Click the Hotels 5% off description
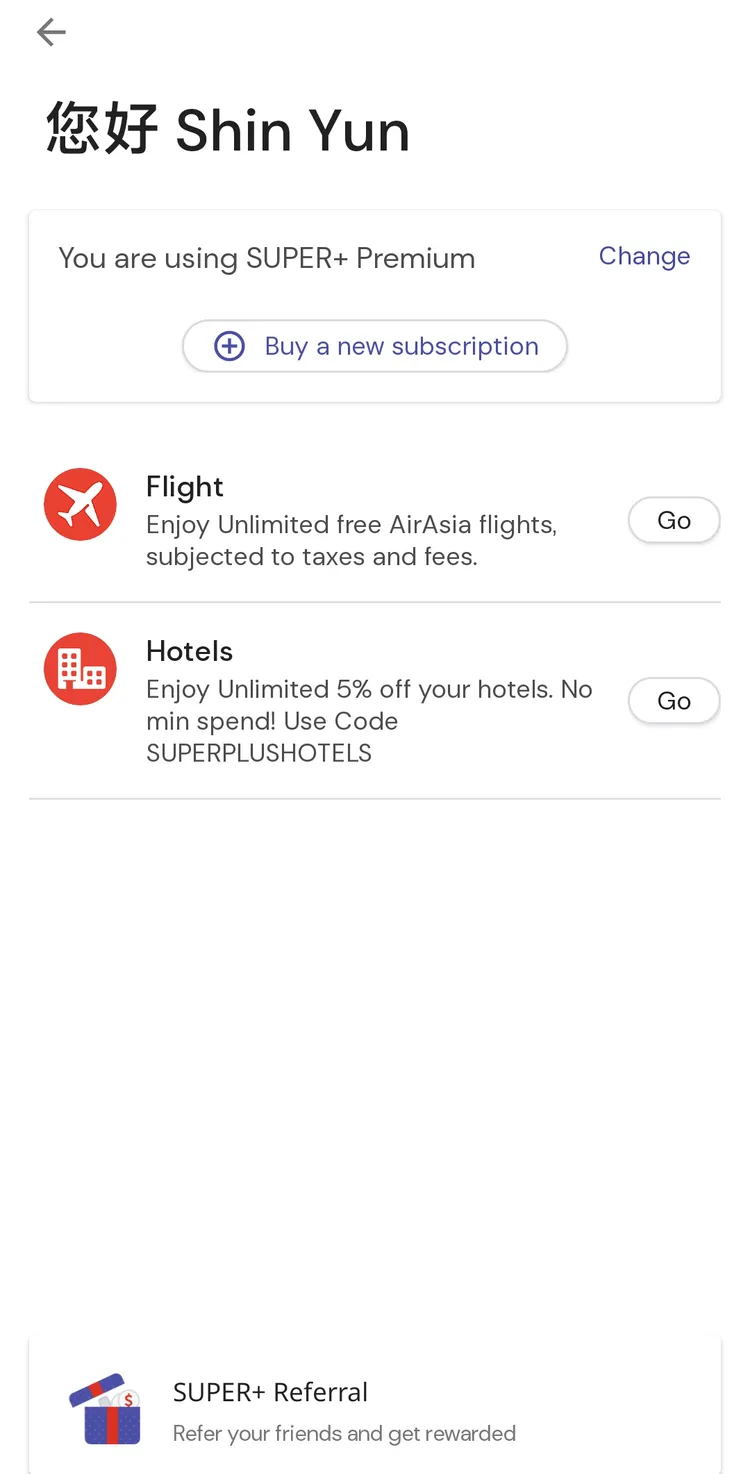Image resolution: width=750 pixels, height=1474 pixels. click(x=369, y=720)
